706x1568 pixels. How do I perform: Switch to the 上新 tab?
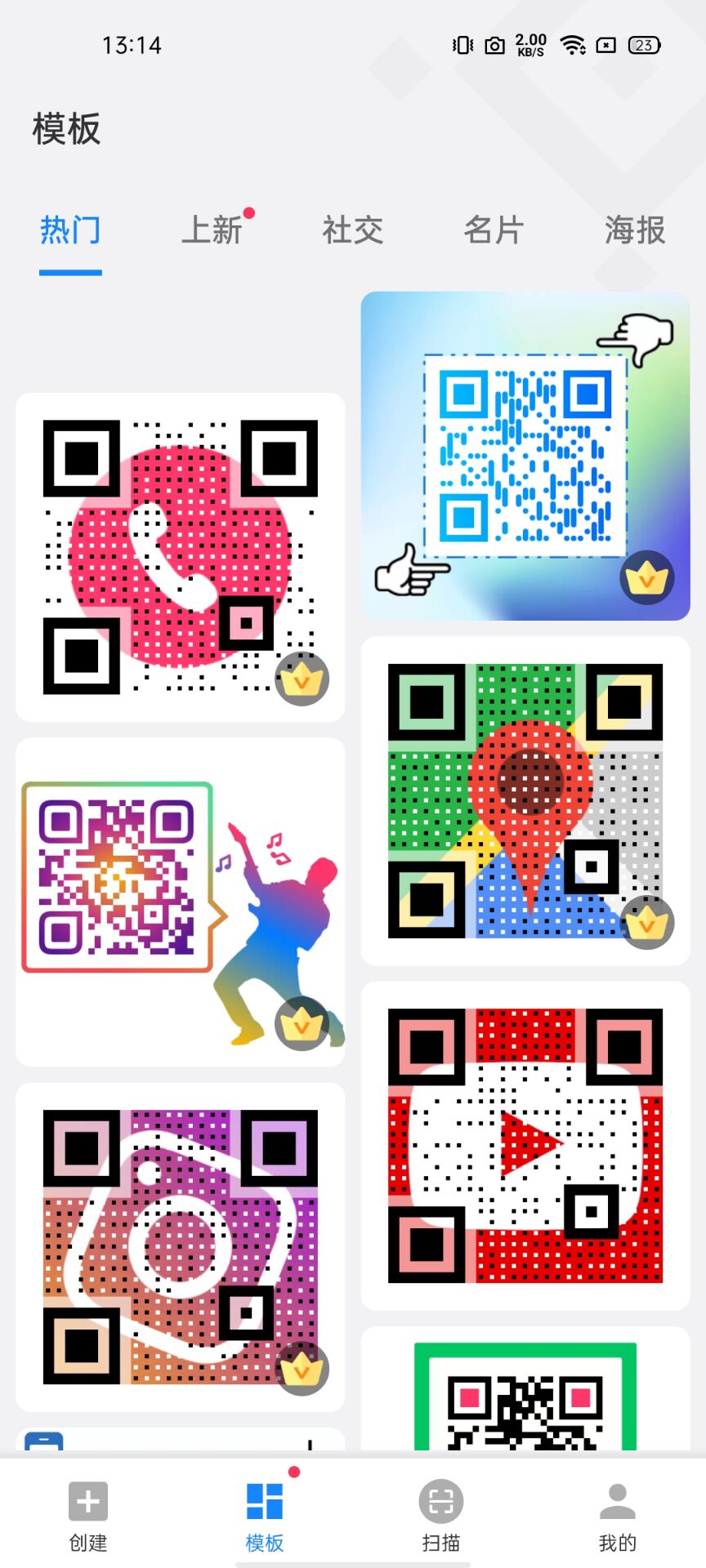click(x=212, y=231)
